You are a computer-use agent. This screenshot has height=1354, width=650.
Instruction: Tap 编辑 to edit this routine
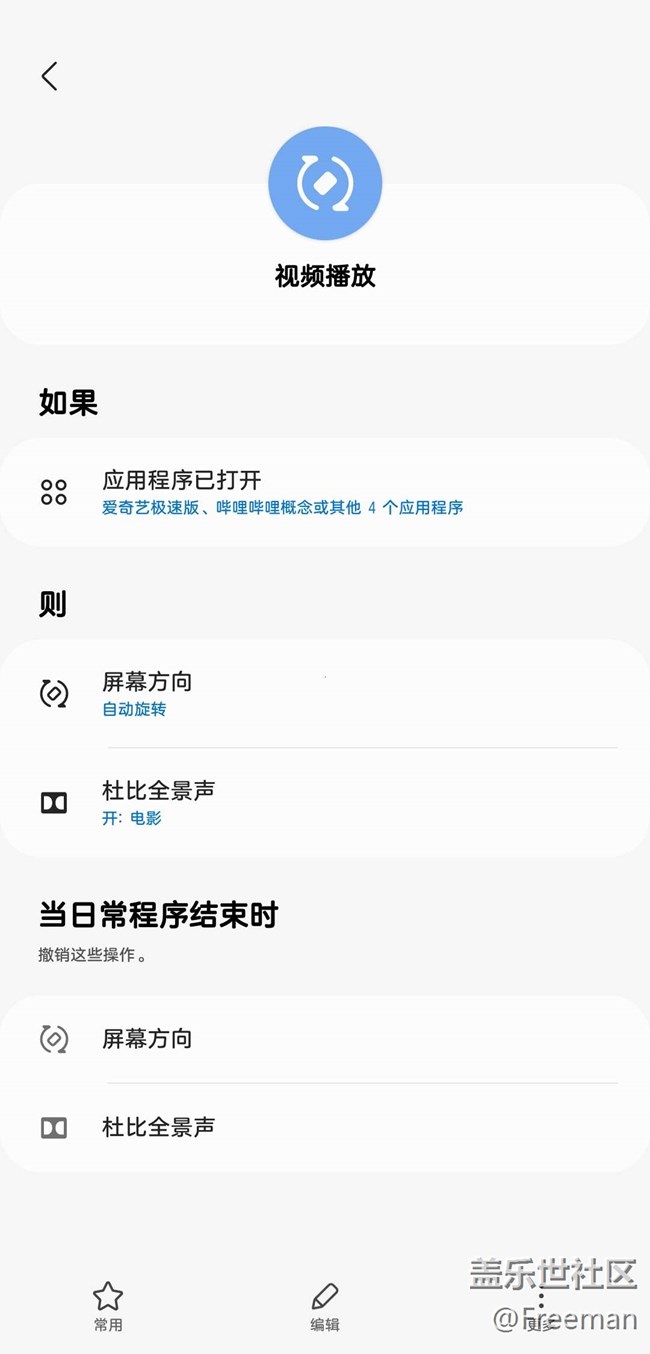coord(325,1306)
